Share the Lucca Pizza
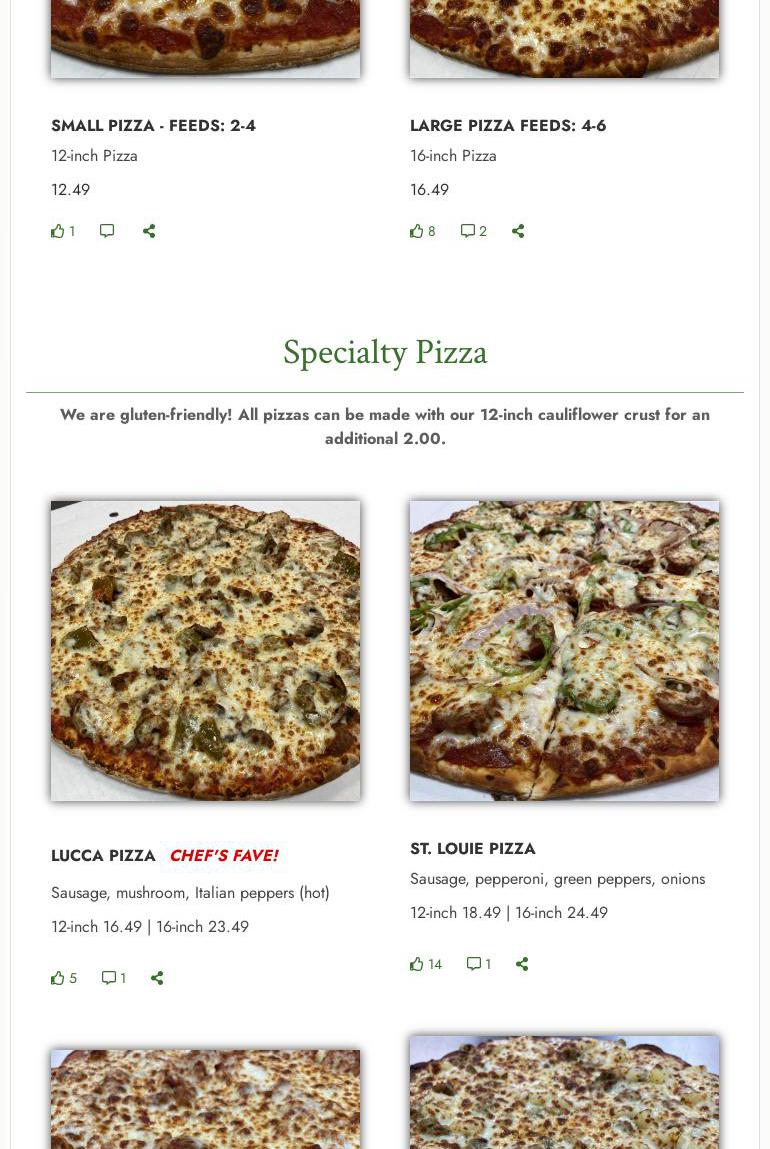Viewport: 770px width, 1149px height. click(x=157, y=978)
